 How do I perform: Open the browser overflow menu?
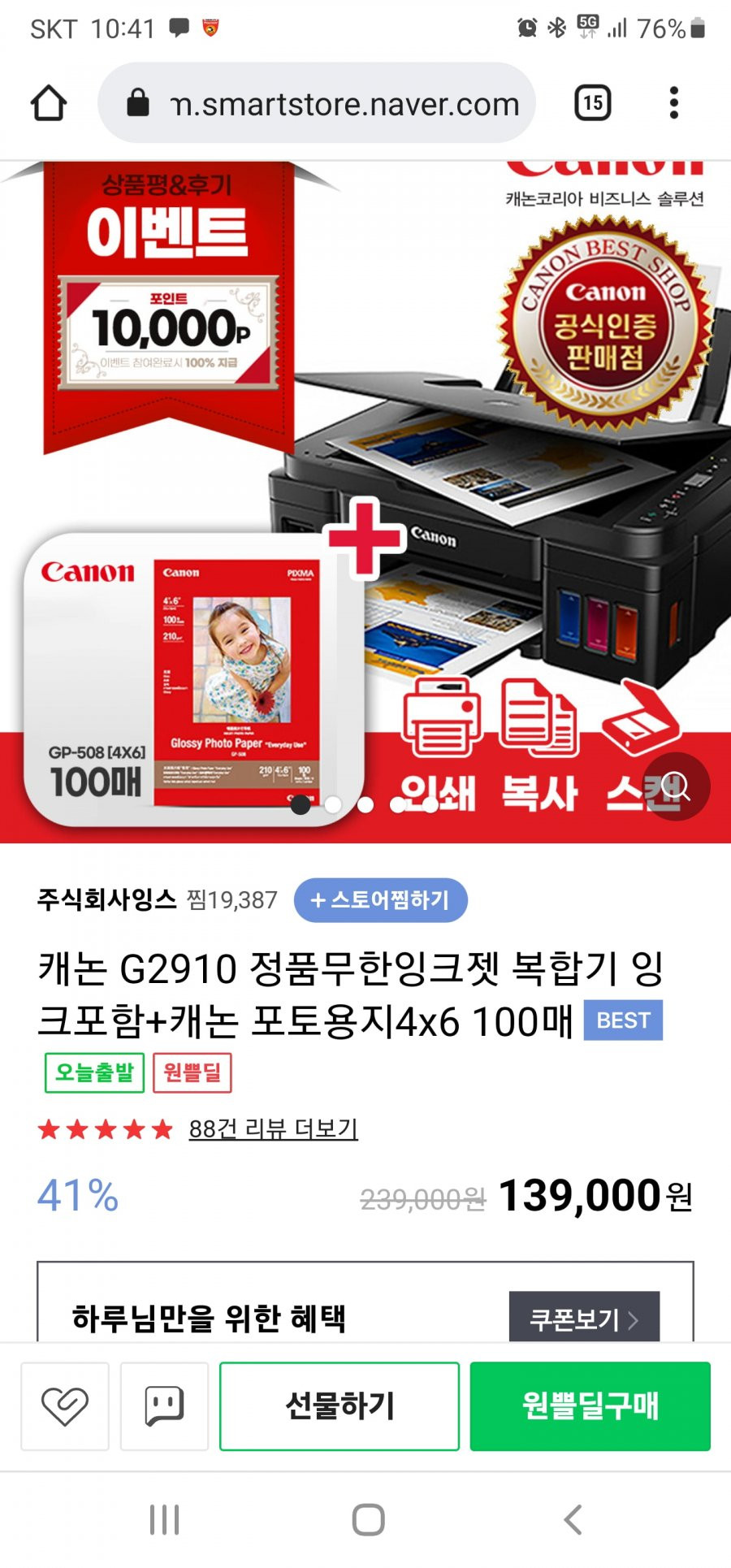pos(673,103)
